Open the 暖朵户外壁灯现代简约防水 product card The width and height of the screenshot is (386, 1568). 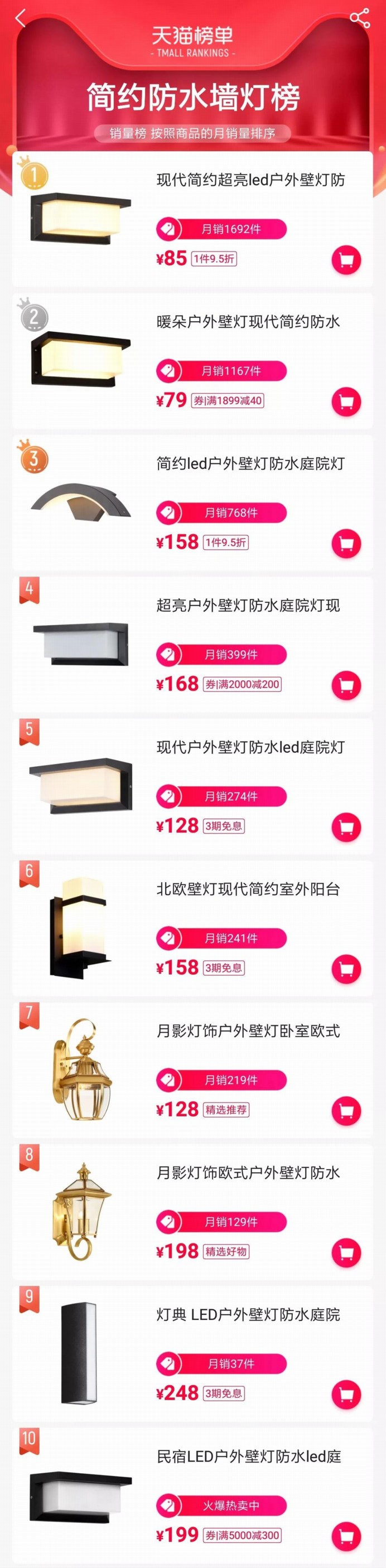click(248, 322)
